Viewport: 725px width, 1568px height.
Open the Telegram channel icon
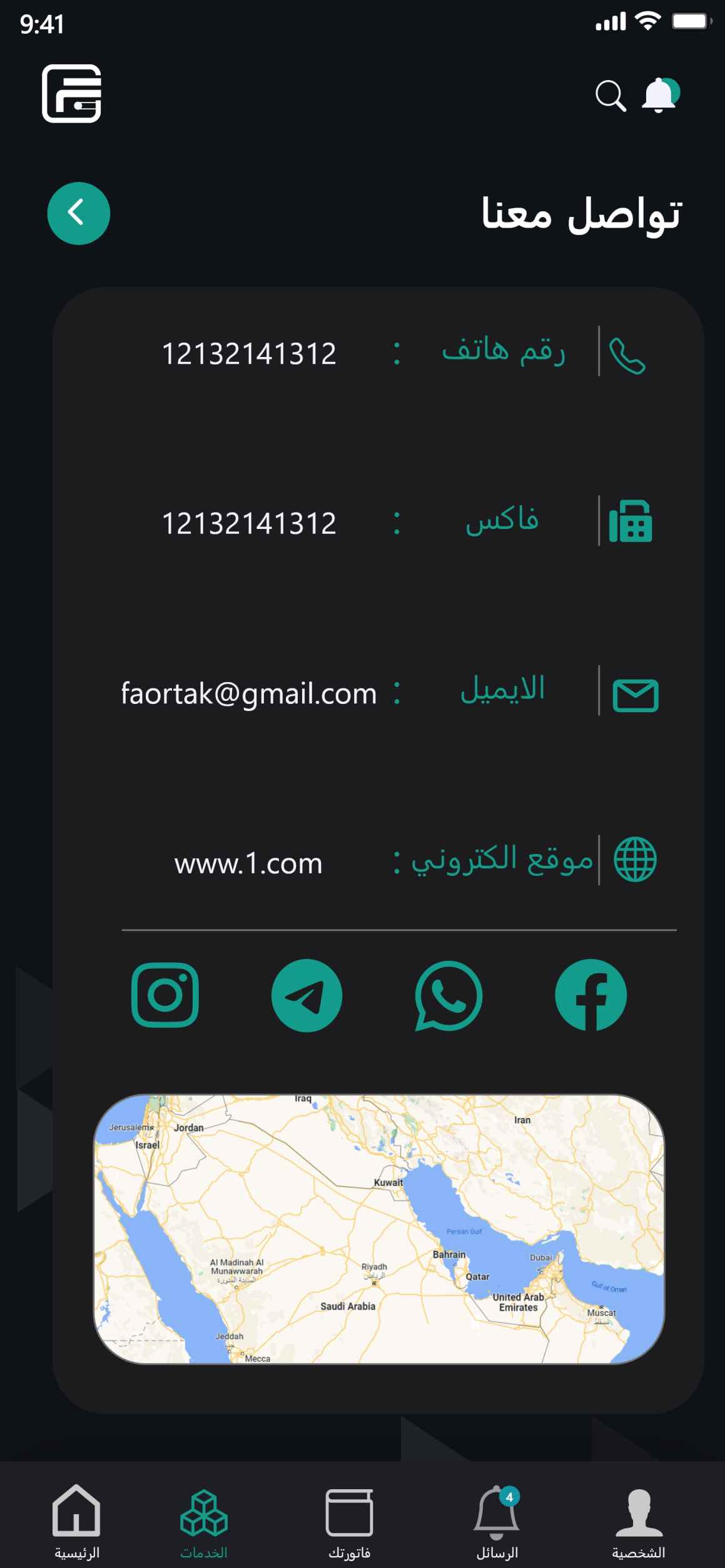(307, 995)
